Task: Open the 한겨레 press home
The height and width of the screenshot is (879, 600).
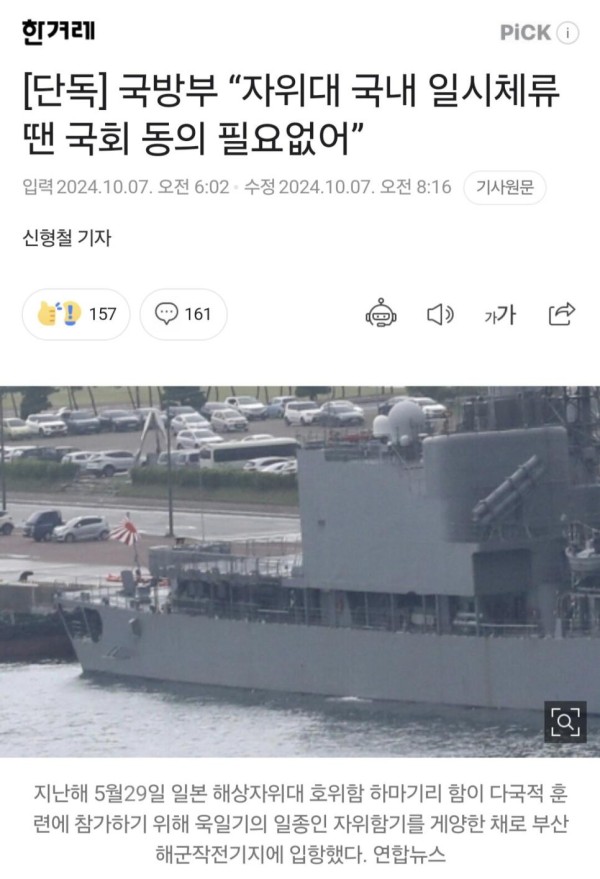Action: [x=57, y=32]
